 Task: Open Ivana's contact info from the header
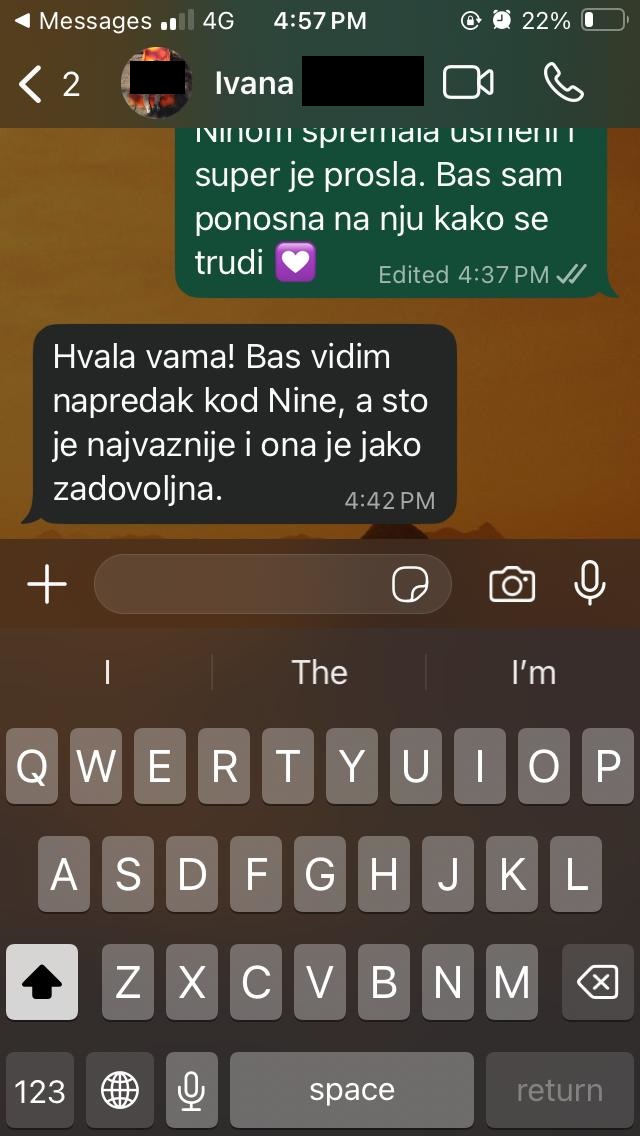pyautogui.click(x=253, y=84)
